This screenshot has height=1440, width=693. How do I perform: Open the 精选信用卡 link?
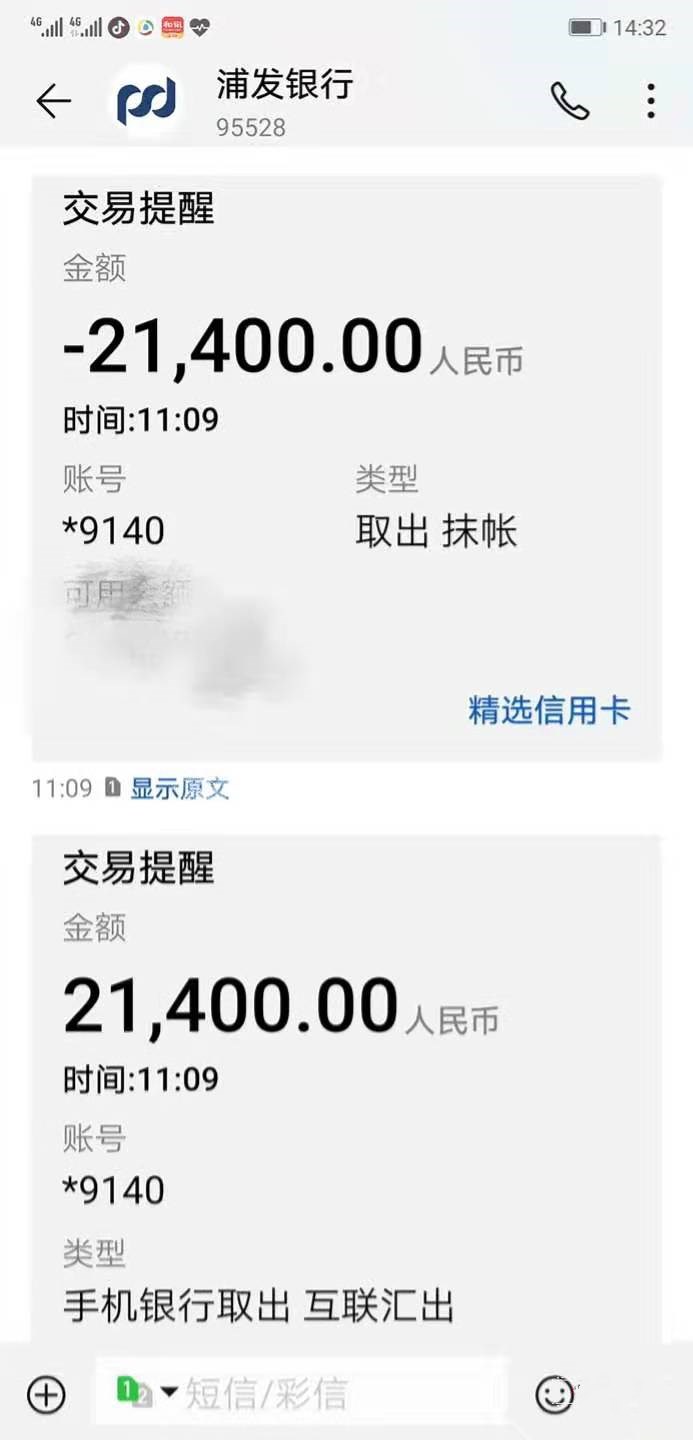pyautogui.click(x=549, y=710)
